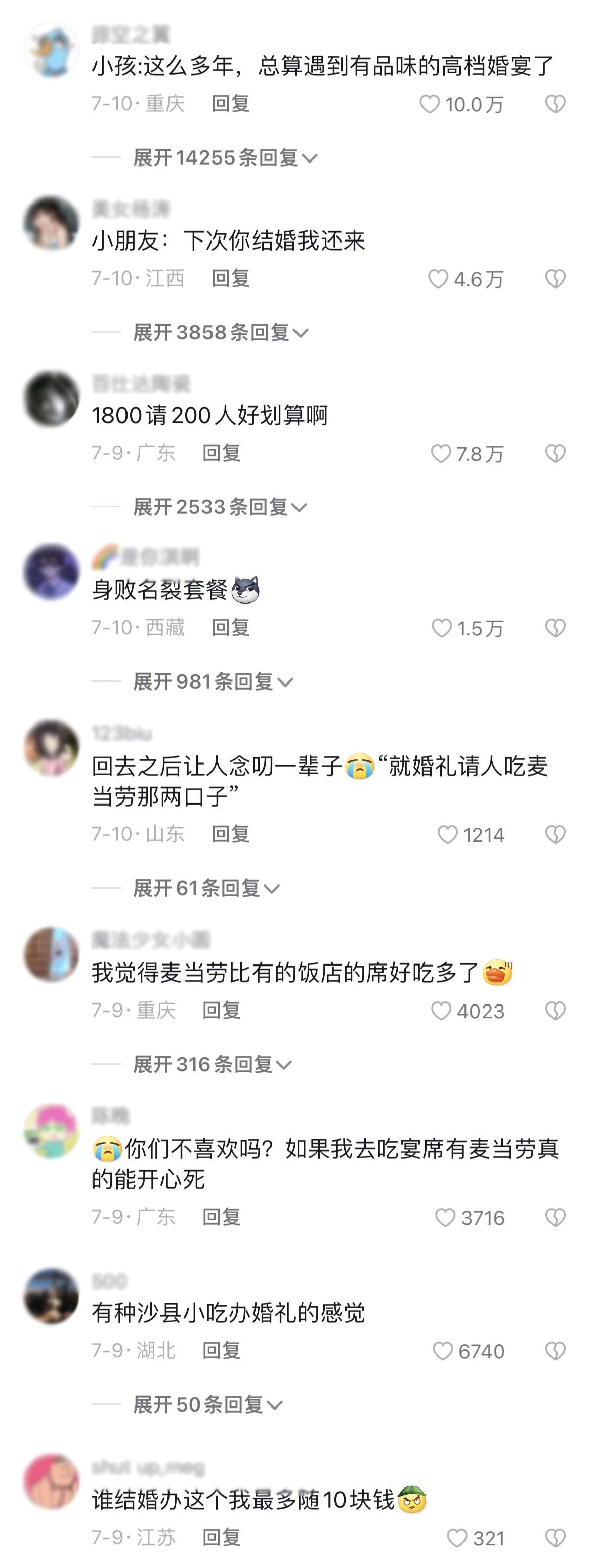This screenshot has width=592, height=1568.
Task: Like the comment with 321 likes
Action: click(x=457, y=1538)
